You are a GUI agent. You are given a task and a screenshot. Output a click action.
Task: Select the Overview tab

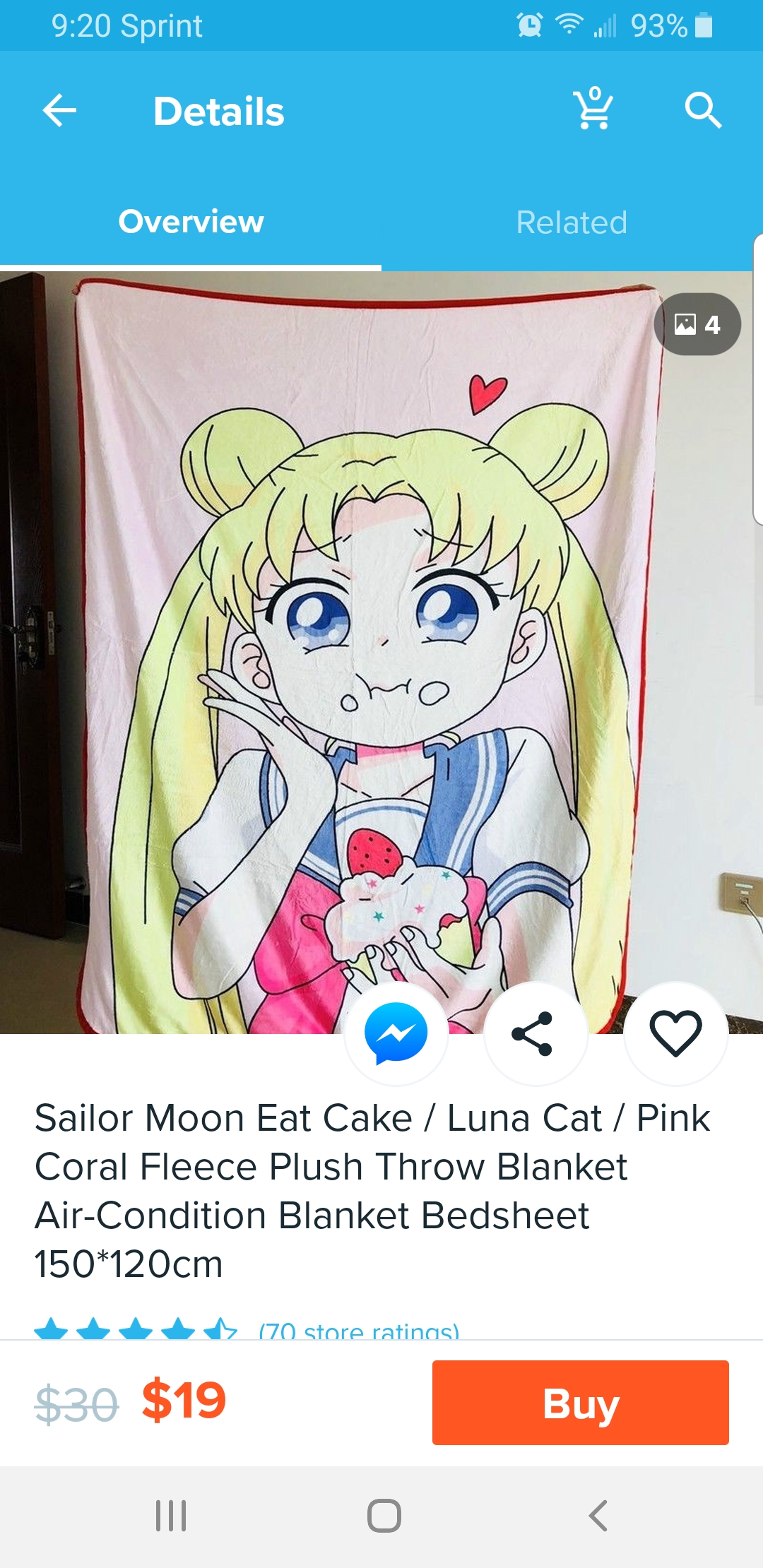tap(191, 222)
